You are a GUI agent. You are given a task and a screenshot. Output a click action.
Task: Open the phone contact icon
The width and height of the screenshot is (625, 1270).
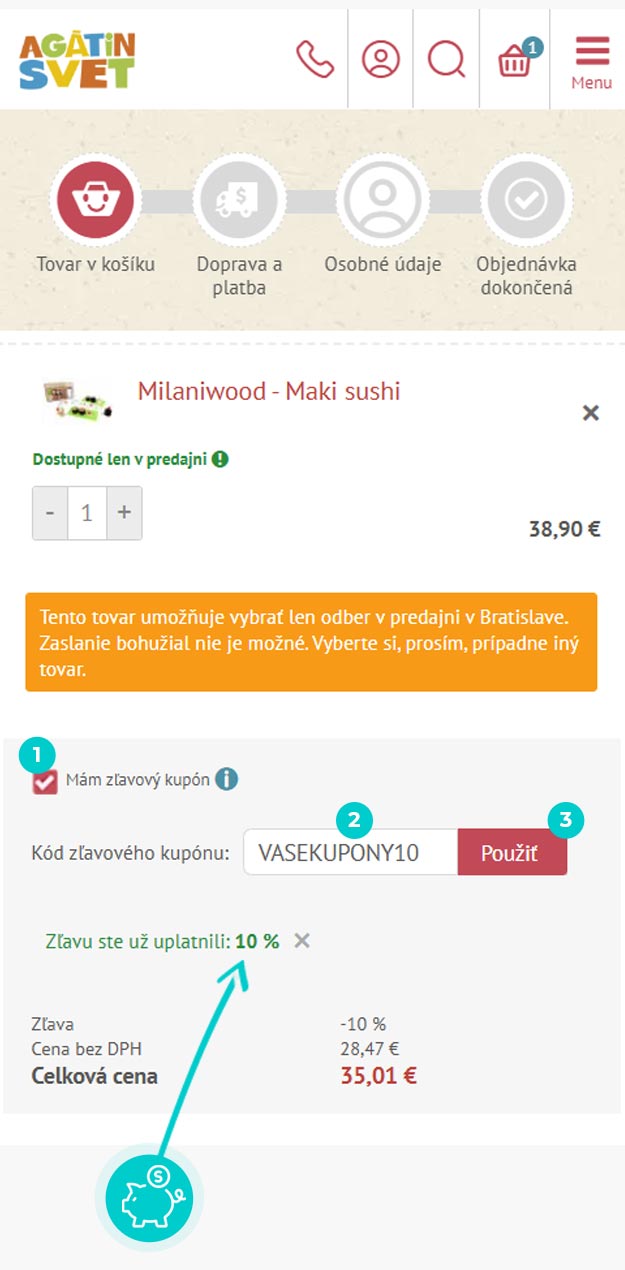point(315,59)
